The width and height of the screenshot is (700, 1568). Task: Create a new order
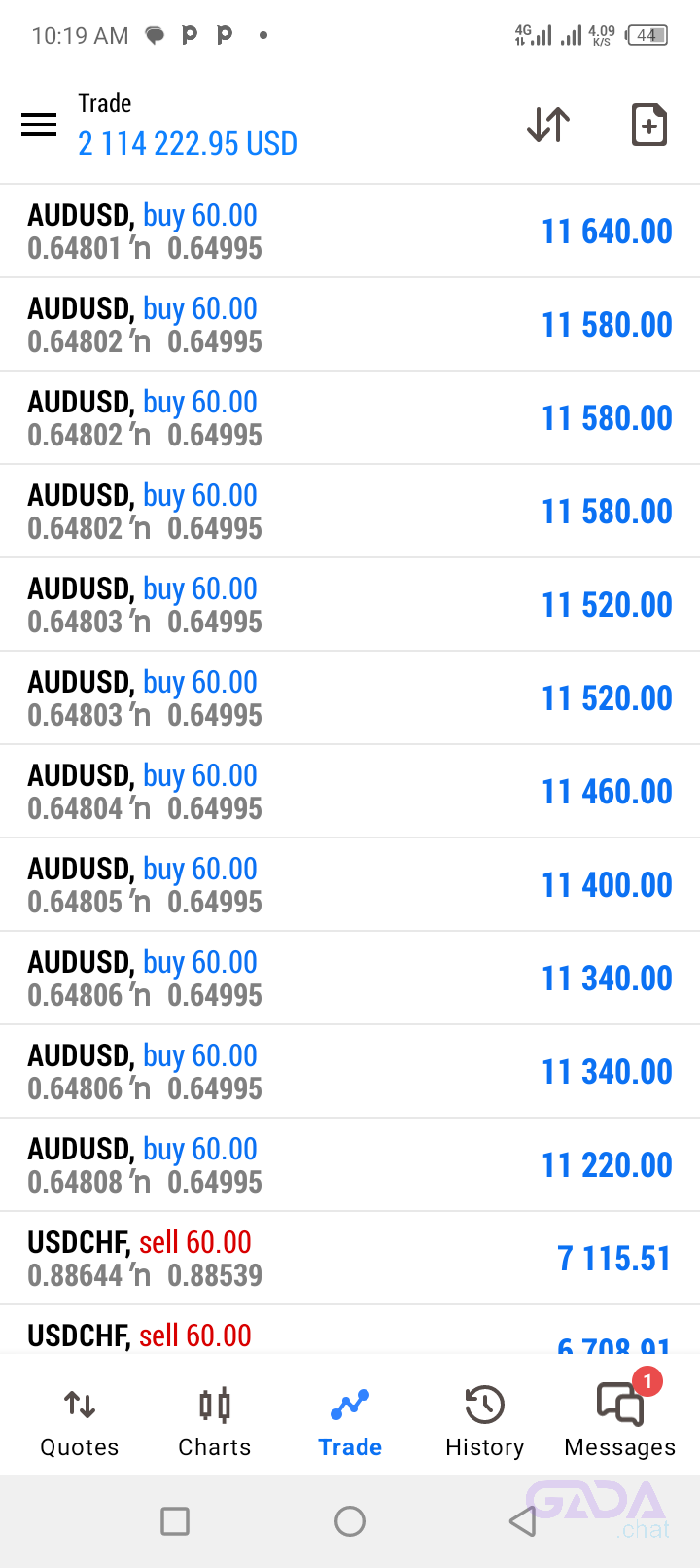pyautogui.click(x=648, y=125)
